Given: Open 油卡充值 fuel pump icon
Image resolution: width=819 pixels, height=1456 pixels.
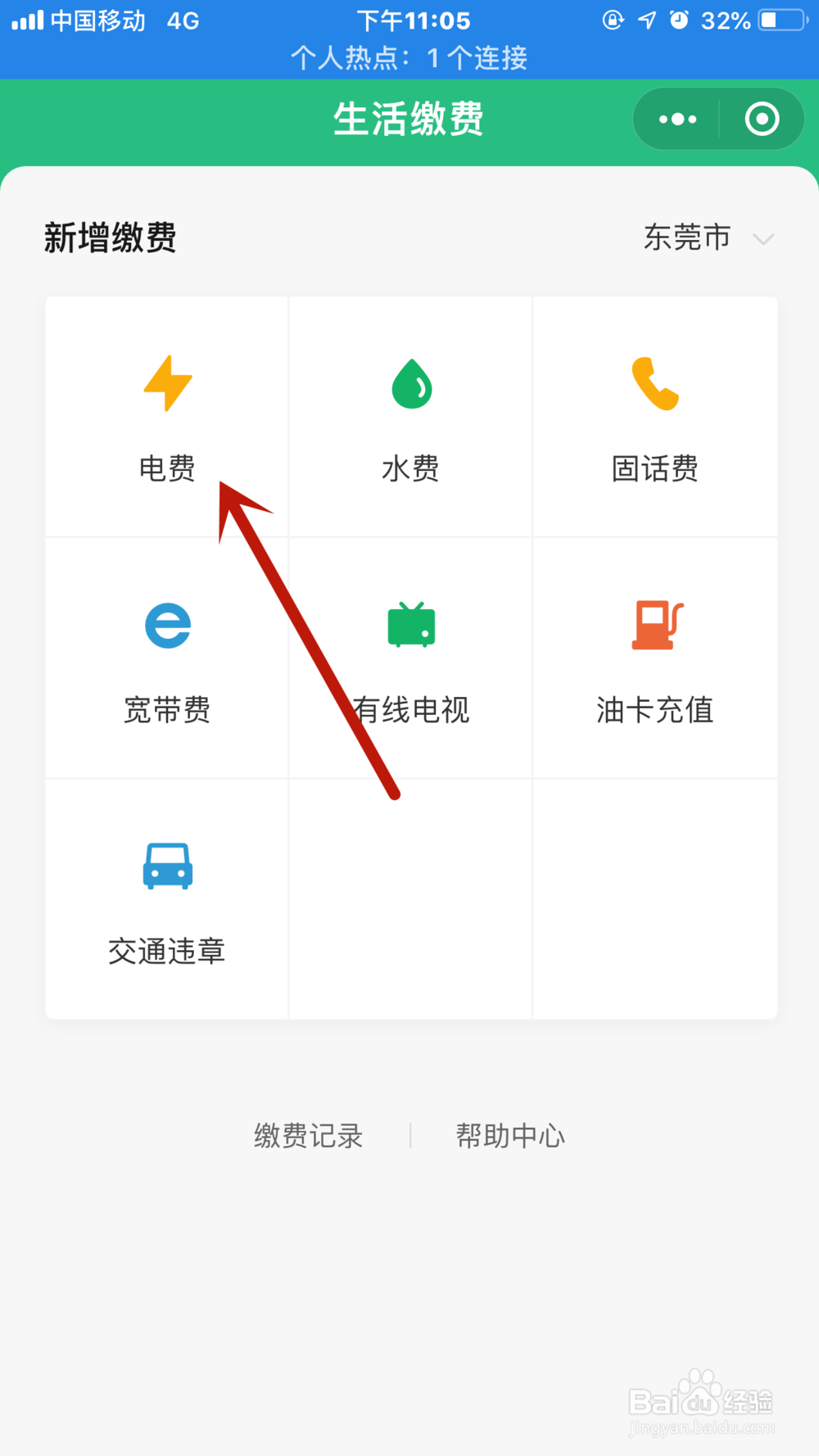Looking at the screenshot, I should click(654, 624).
